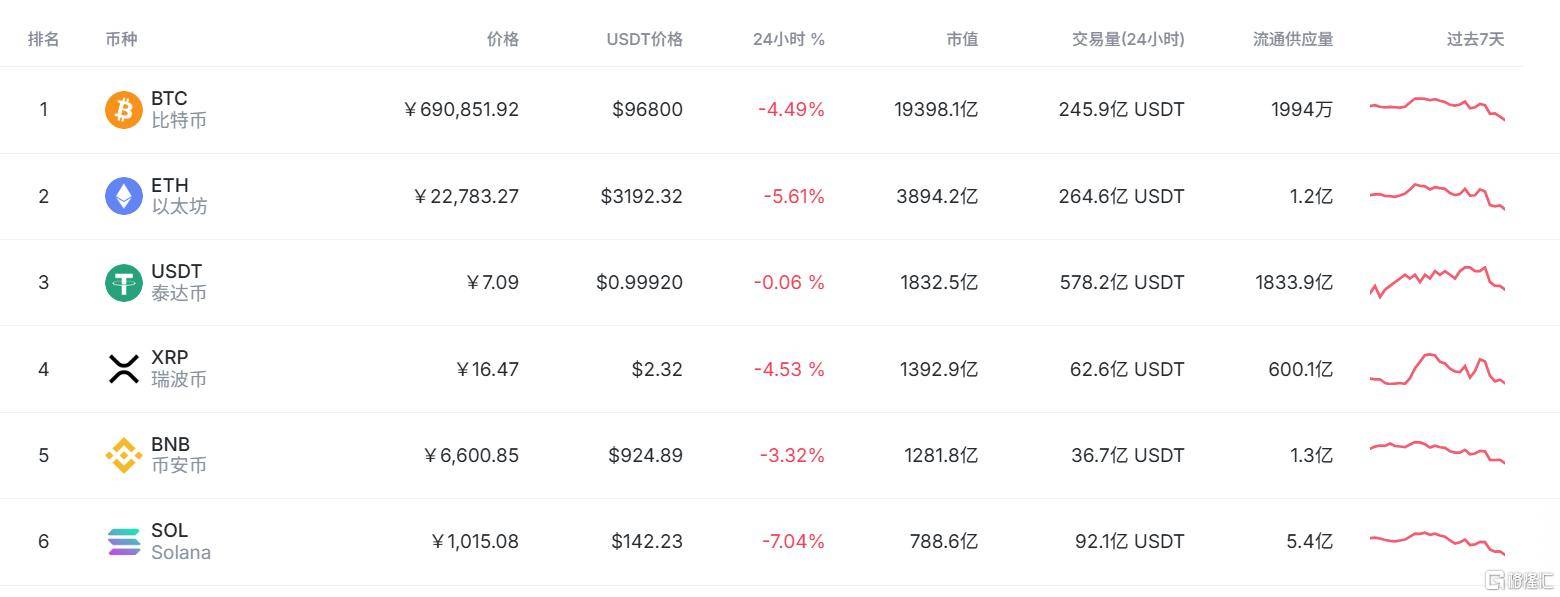View the SOL Solana row
Screen dimensions: 1560x597
170,541
